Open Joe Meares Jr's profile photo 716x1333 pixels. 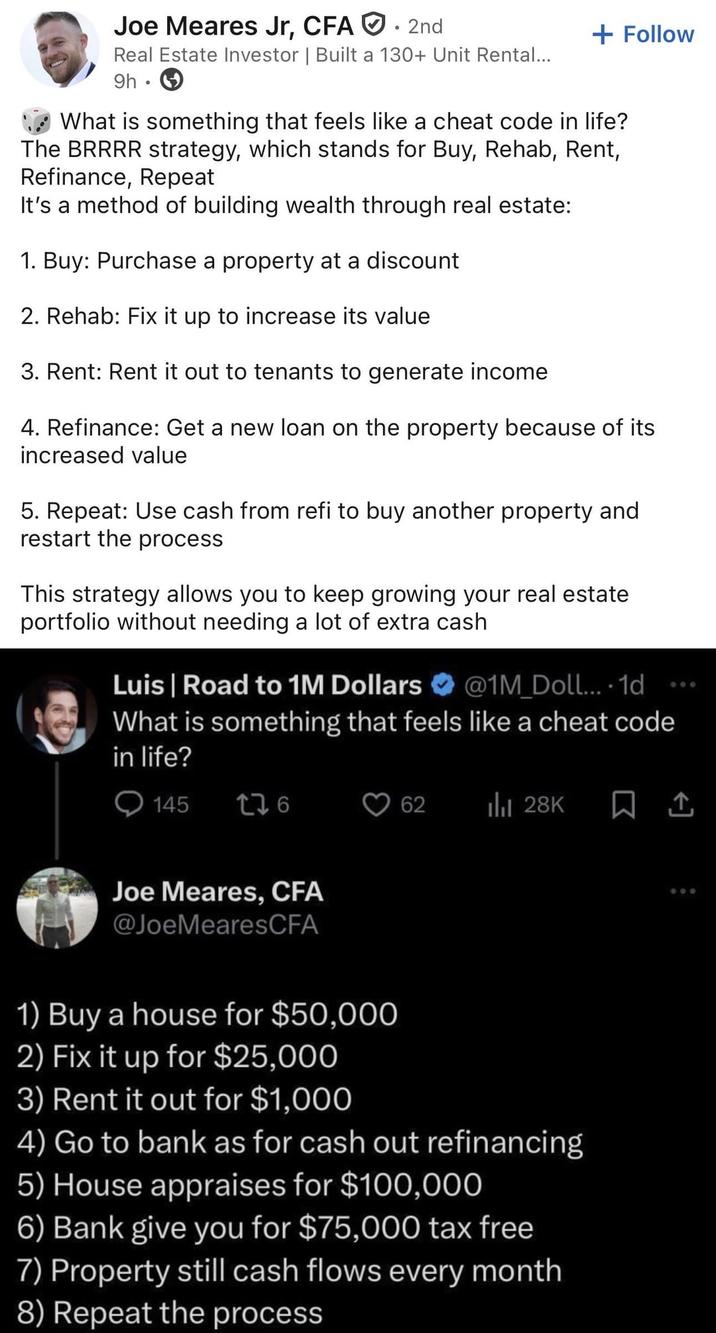coord(59,48)
